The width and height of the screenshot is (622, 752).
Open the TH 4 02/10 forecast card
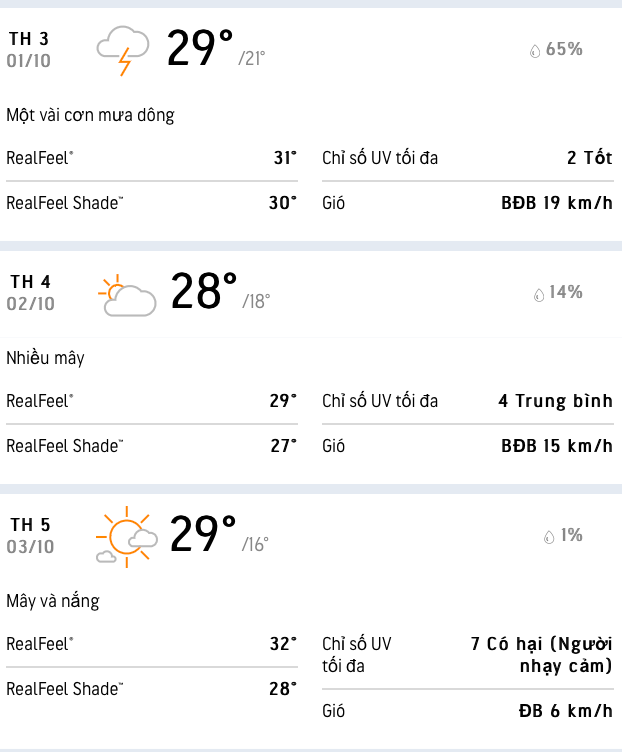[x=310, y=293]
